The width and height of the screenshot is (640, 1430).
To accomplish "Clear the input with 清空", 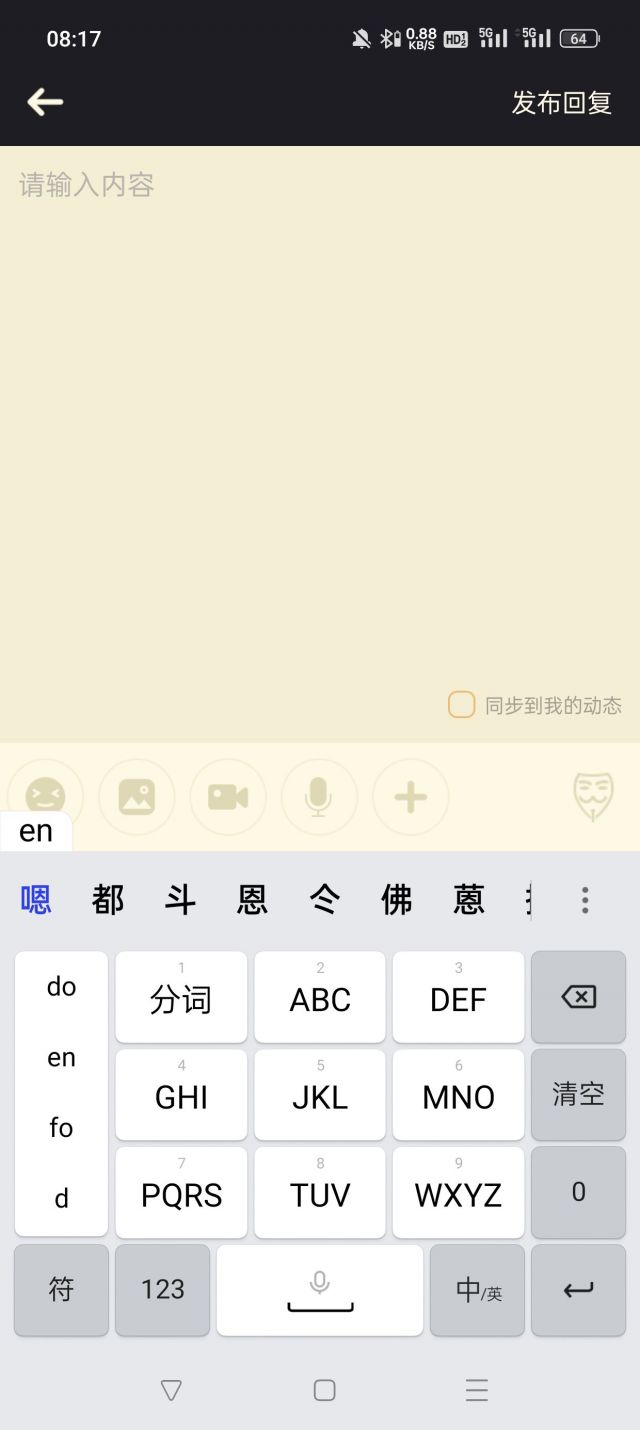I will click(578, 1094).
